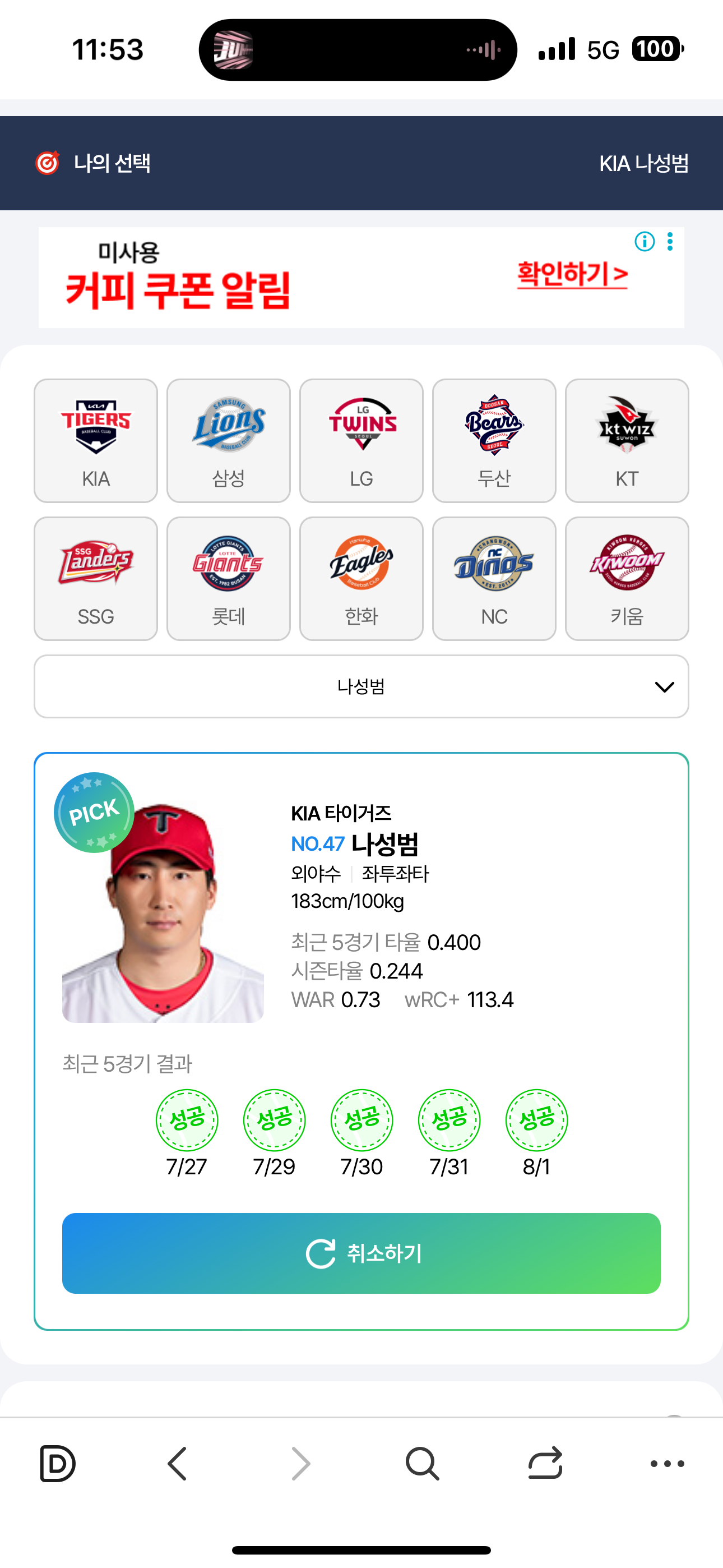The width and height of the screenshot is (723, 1568).
Task: Open the Daum home button
Action: 57,1463
